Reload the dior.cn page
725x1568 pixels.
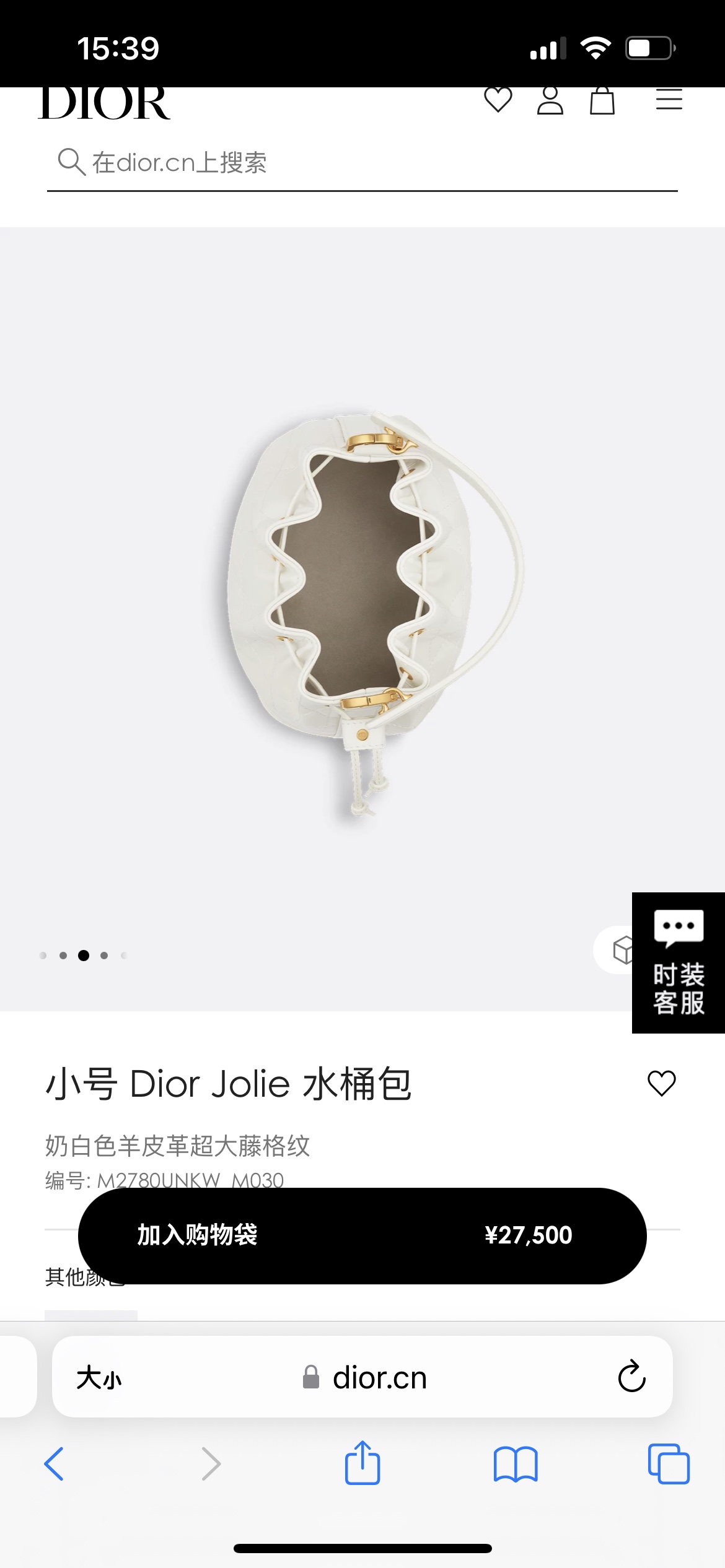click(631, 1377)
